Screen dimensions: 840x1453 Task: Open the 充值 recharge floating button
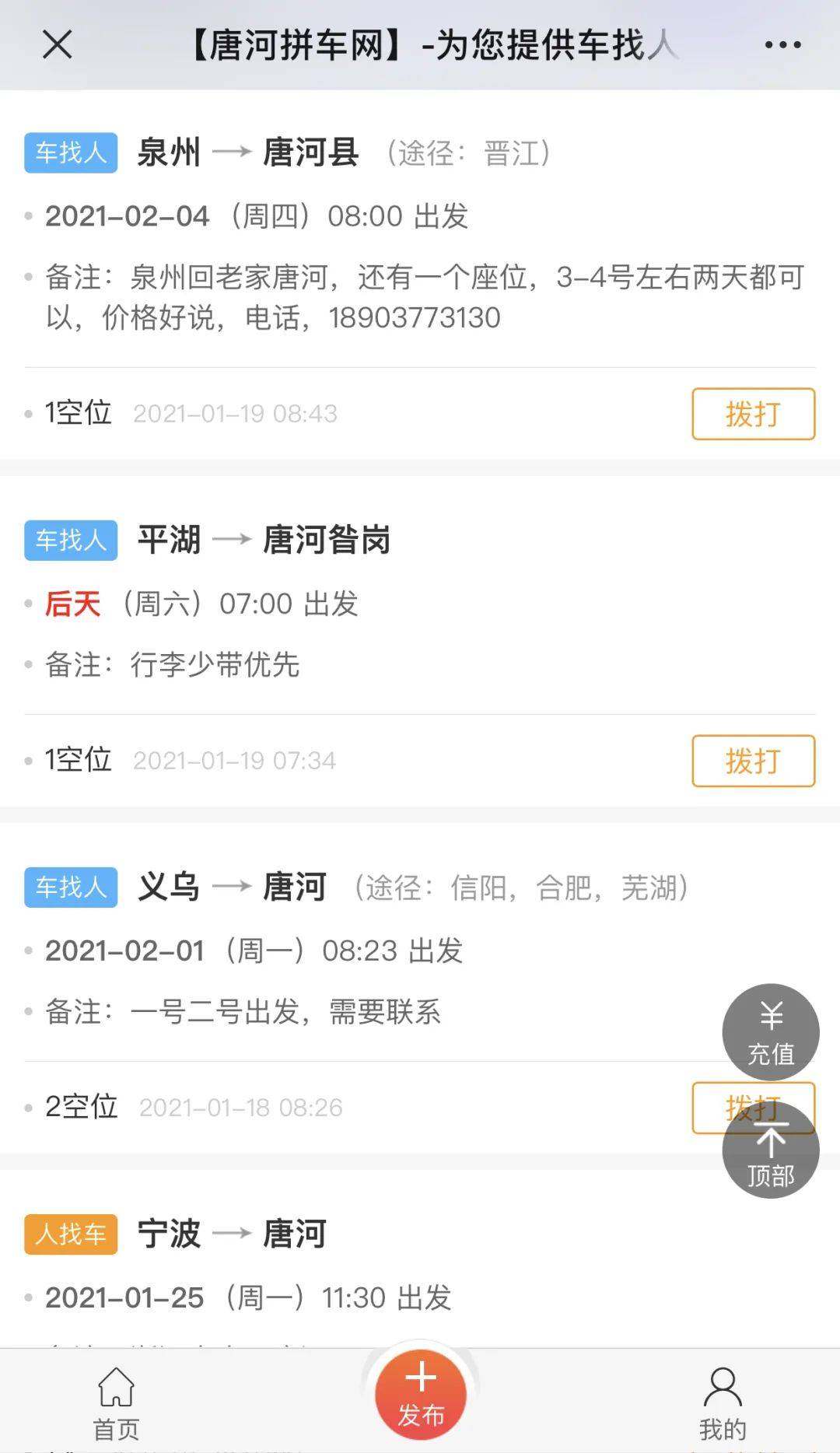[x=770, y=1032]
